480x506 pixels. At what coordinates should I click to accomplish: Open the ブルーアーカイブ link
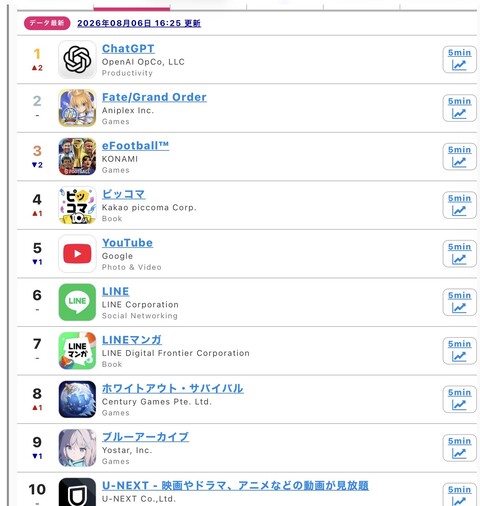pyautogui.click(x=145, y=437)
